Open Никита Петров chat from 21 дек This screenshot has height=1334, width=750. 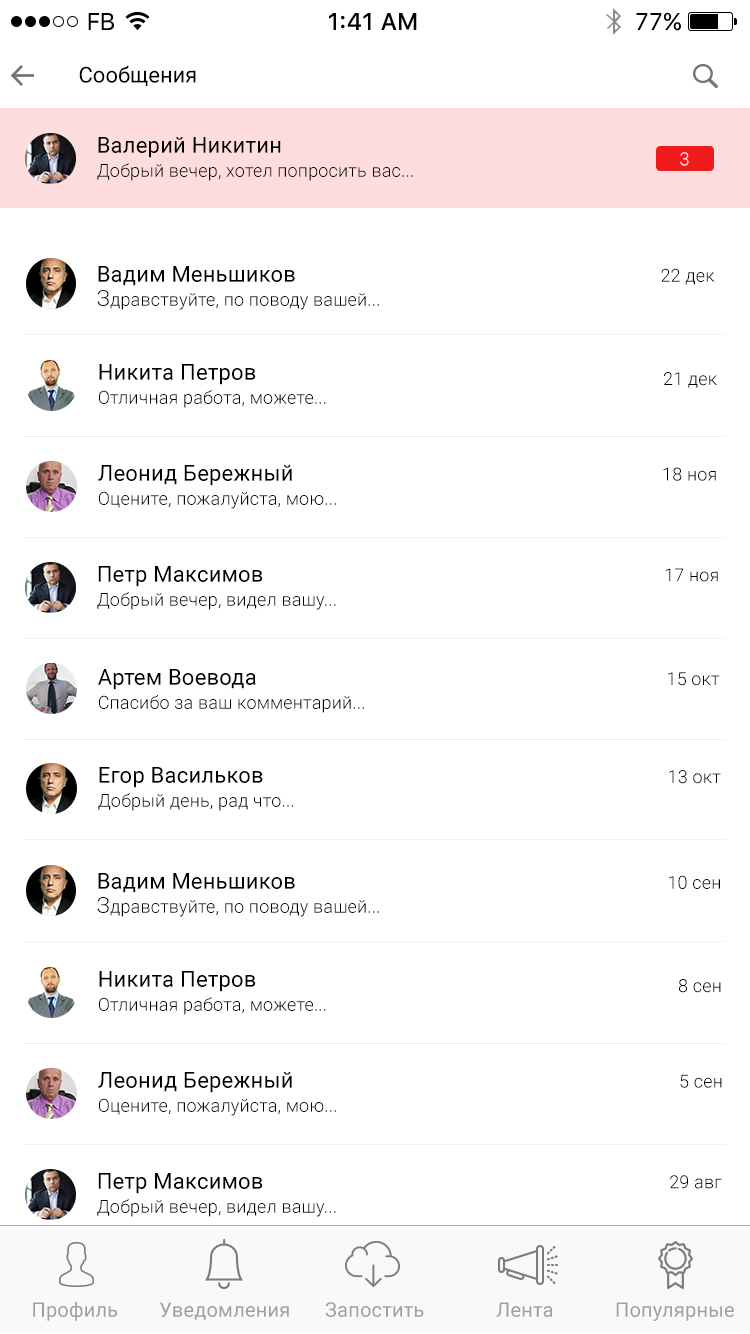[375, 385]
